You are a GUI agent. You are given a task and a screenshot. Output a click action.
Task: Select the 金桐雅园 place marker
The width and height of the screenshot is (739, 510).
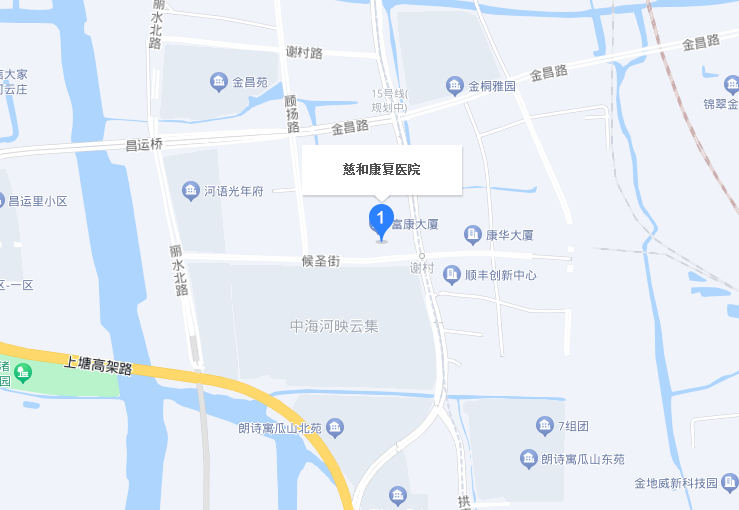pos(455,86)
